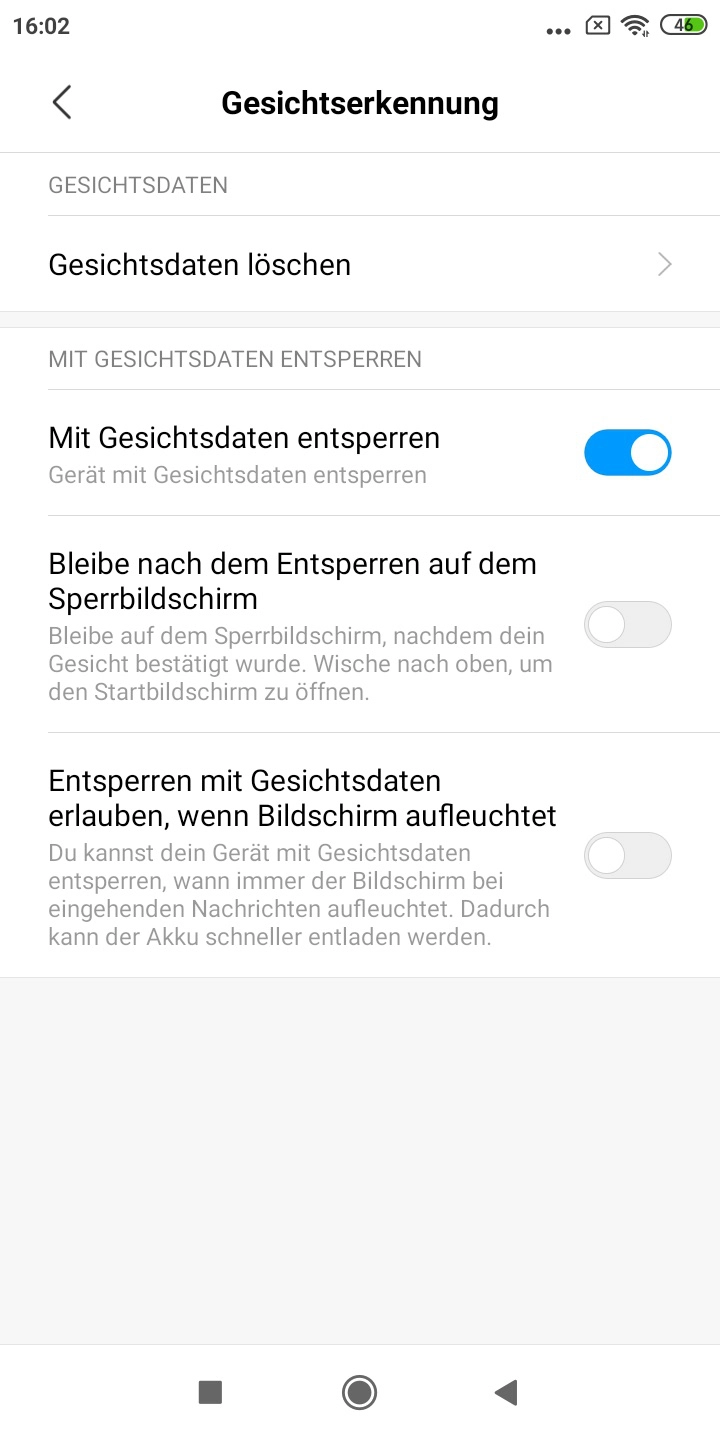
Task: Tap the system back triangle button
Action: (x=506, y=1392)
